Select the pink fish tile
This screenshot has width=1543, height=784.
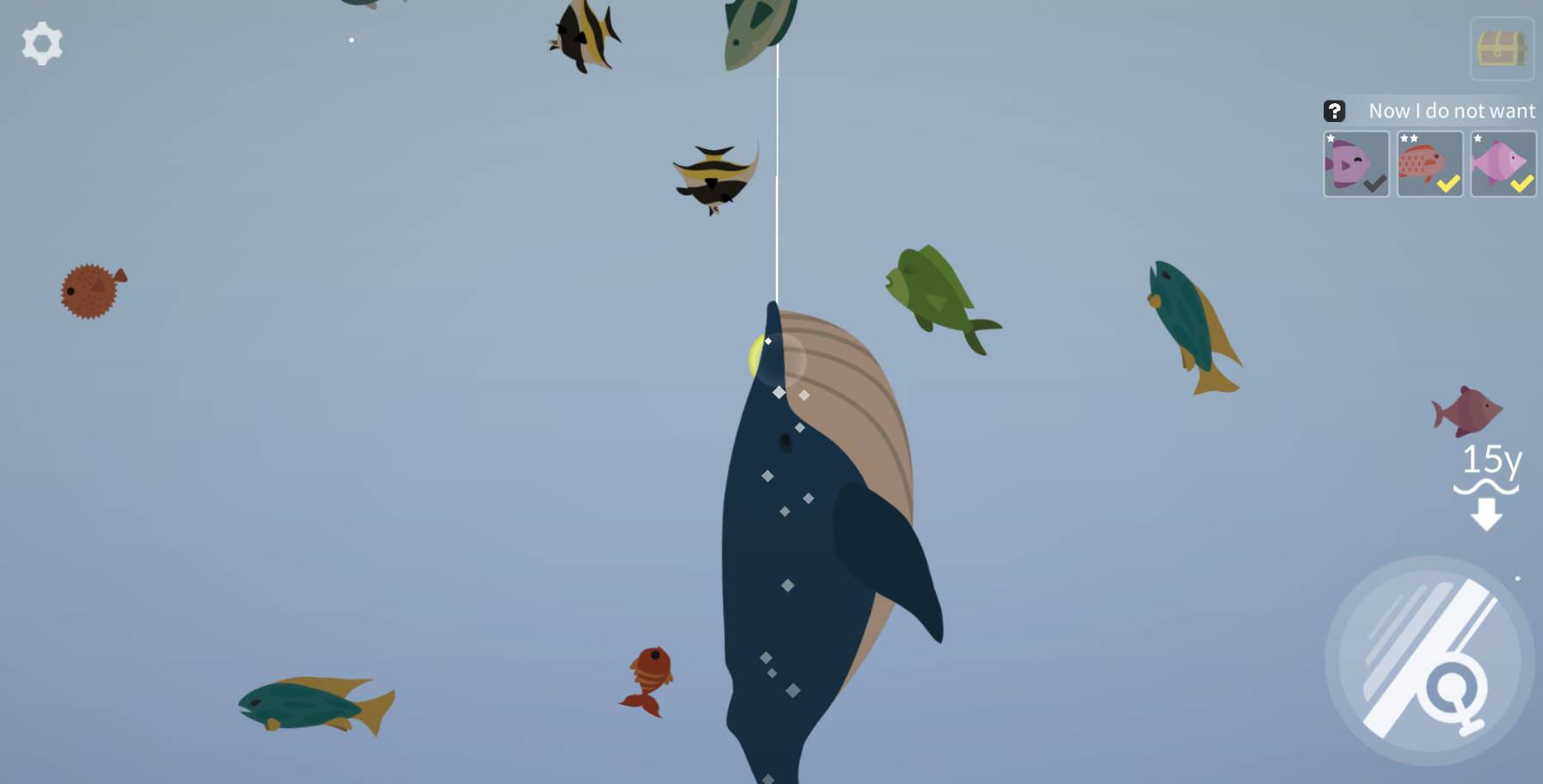click(1503, 164)
